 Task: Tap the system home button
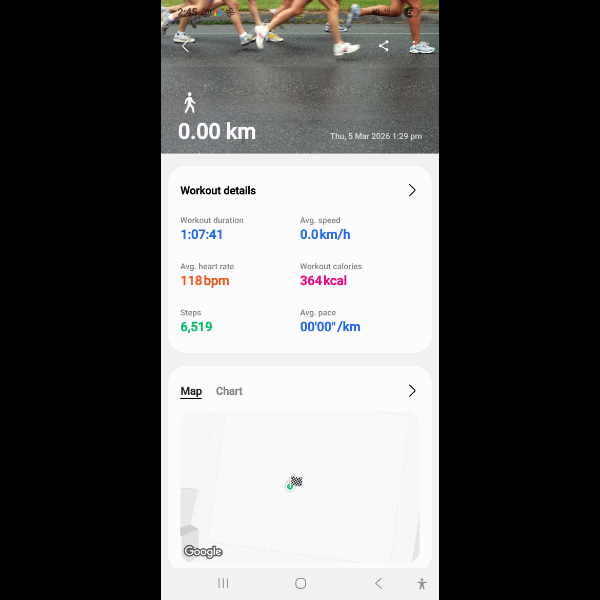[x=300, y=583]
